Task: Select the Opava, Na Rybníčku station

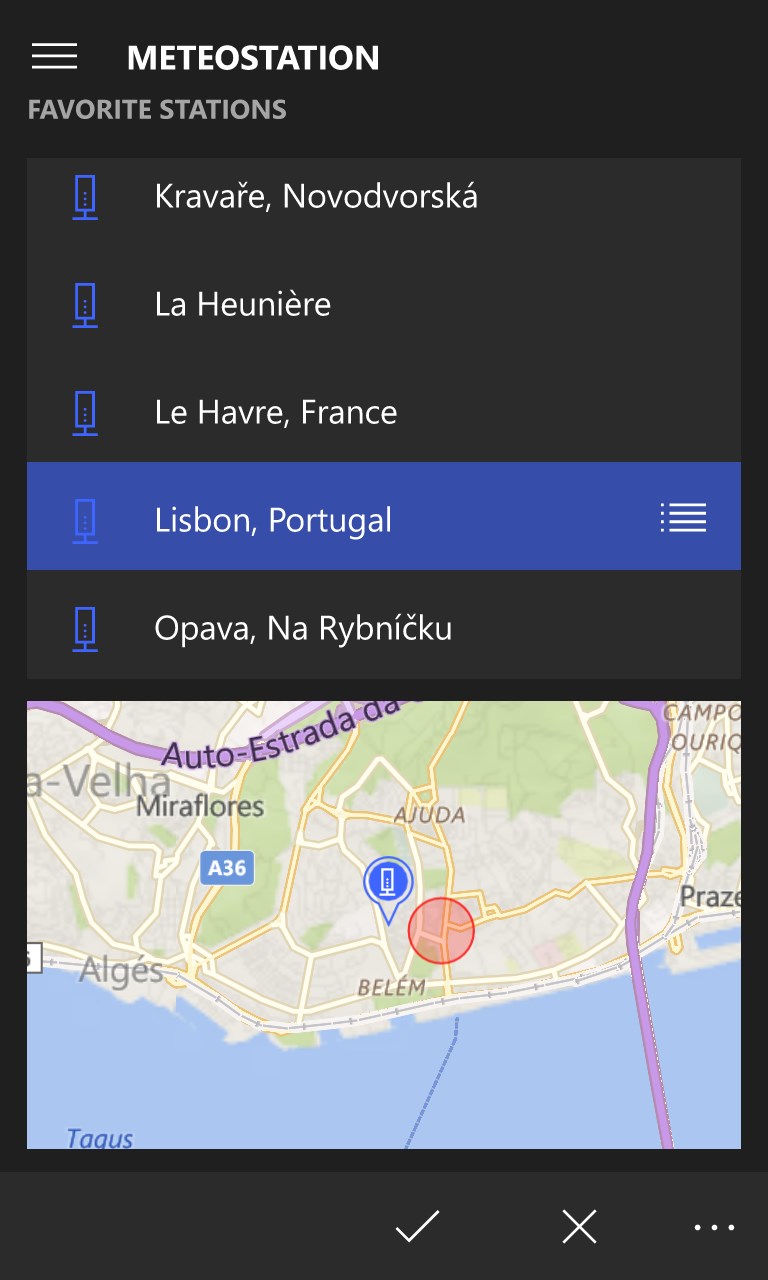Action: (303, 628)
